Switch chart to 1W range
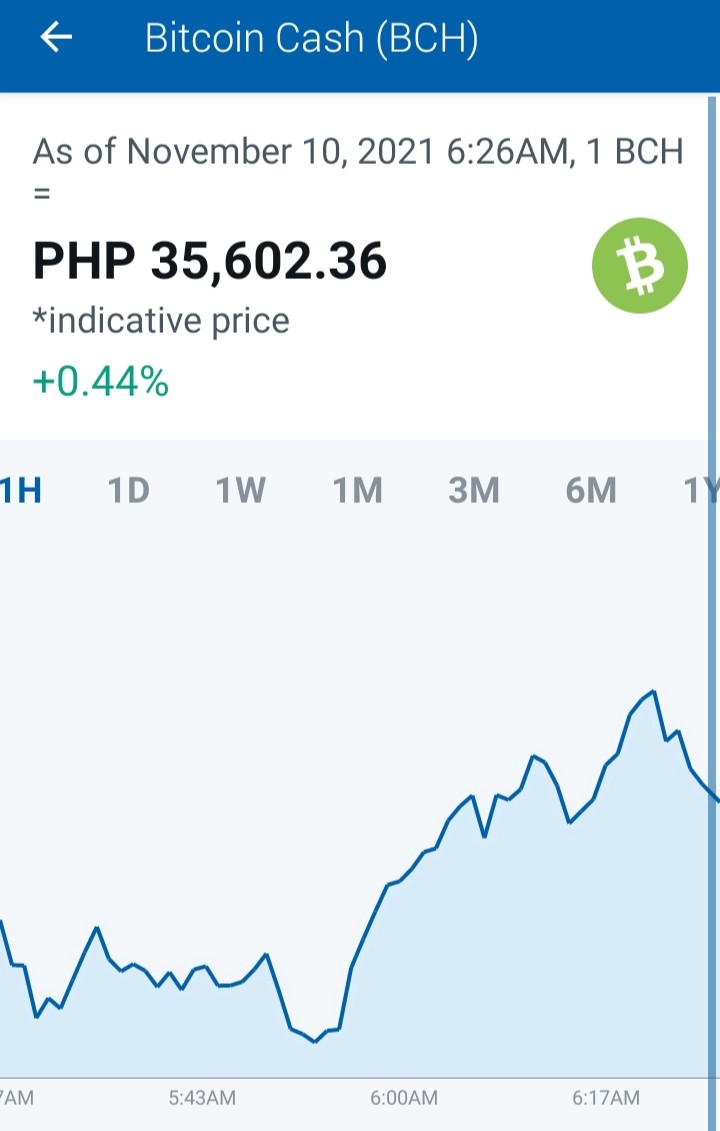 pyautogui.click(x=241, y=490)
